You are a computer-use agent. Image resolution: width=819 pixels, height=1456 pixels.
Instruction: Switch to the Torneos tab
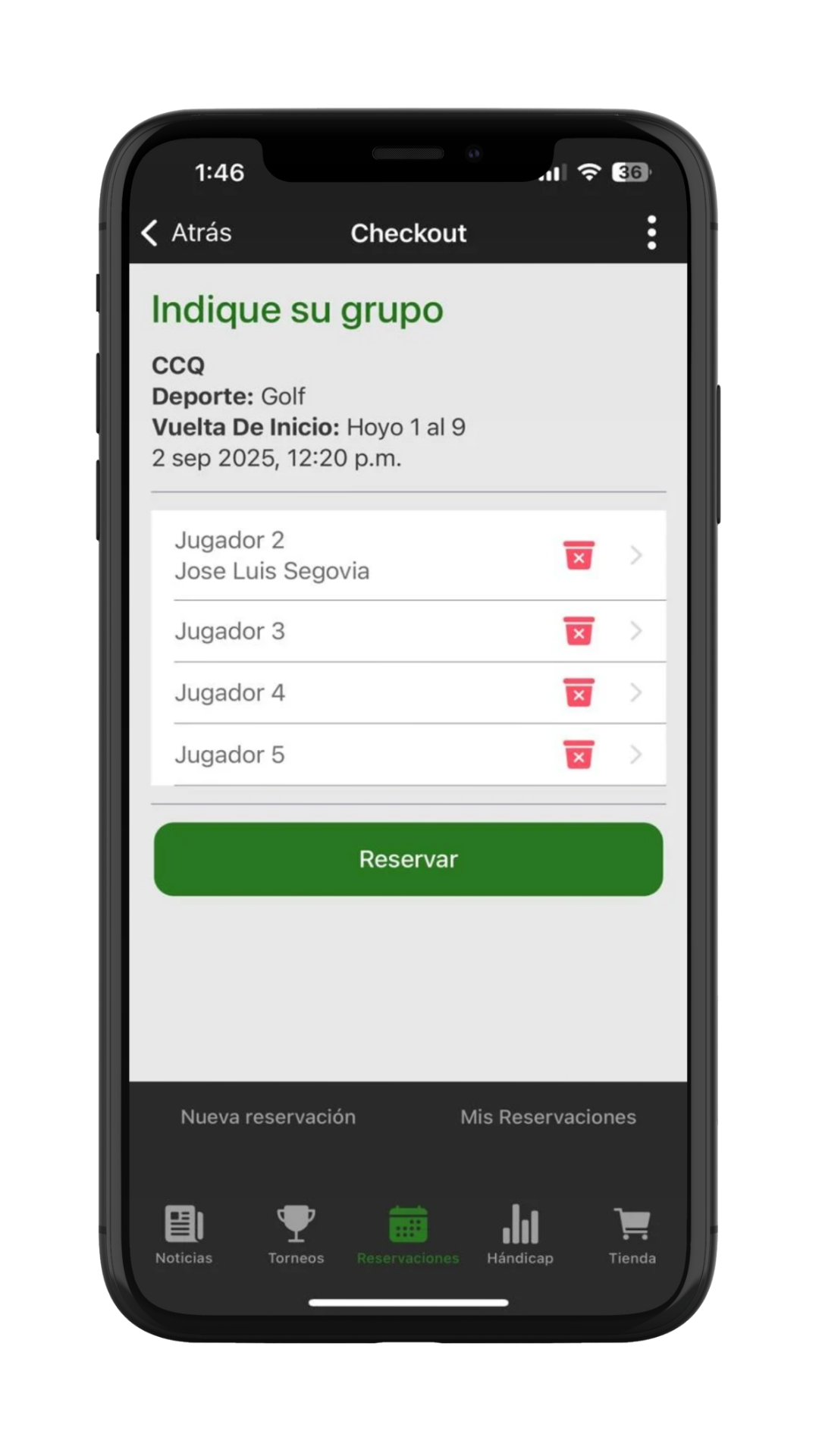[x=296, y=1235]
